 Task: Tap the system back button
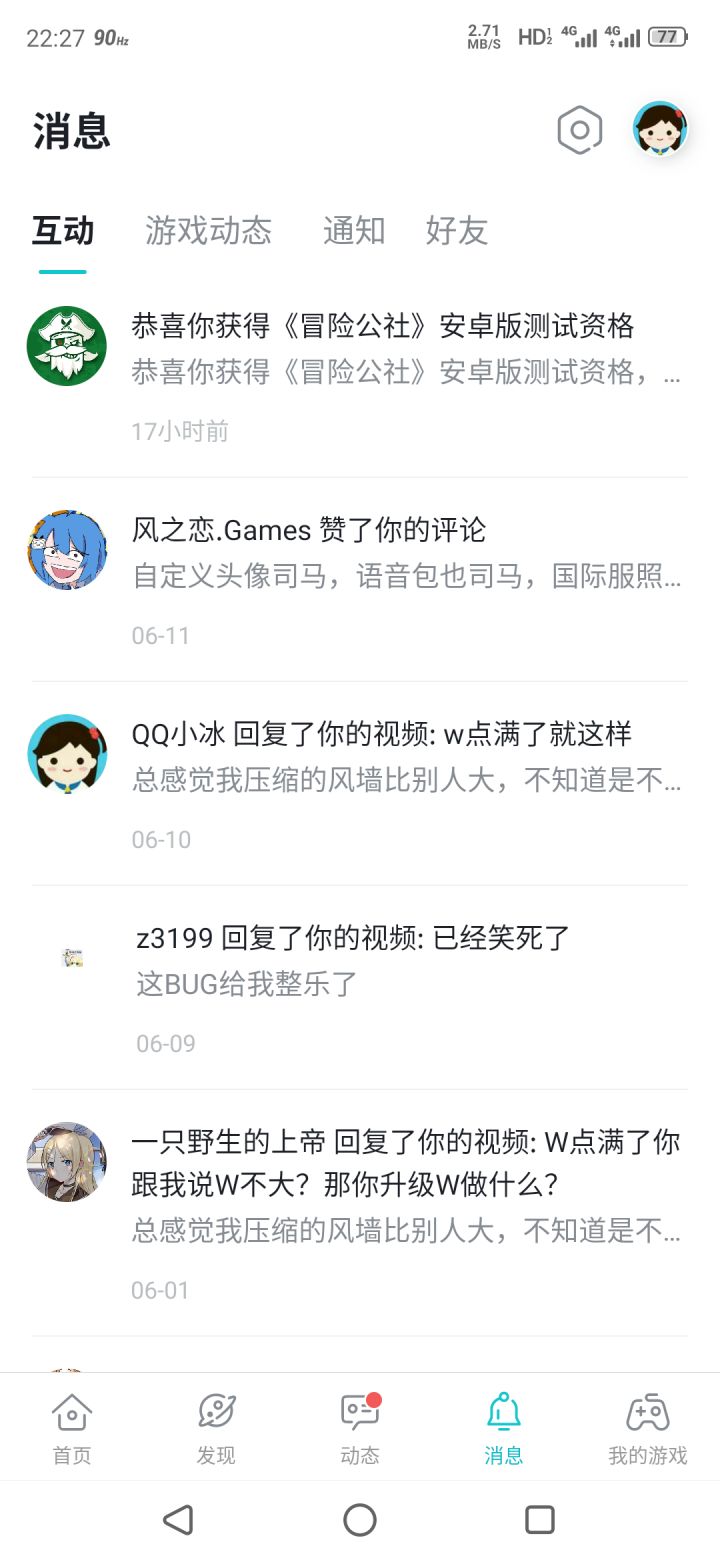click(178, 1520)
